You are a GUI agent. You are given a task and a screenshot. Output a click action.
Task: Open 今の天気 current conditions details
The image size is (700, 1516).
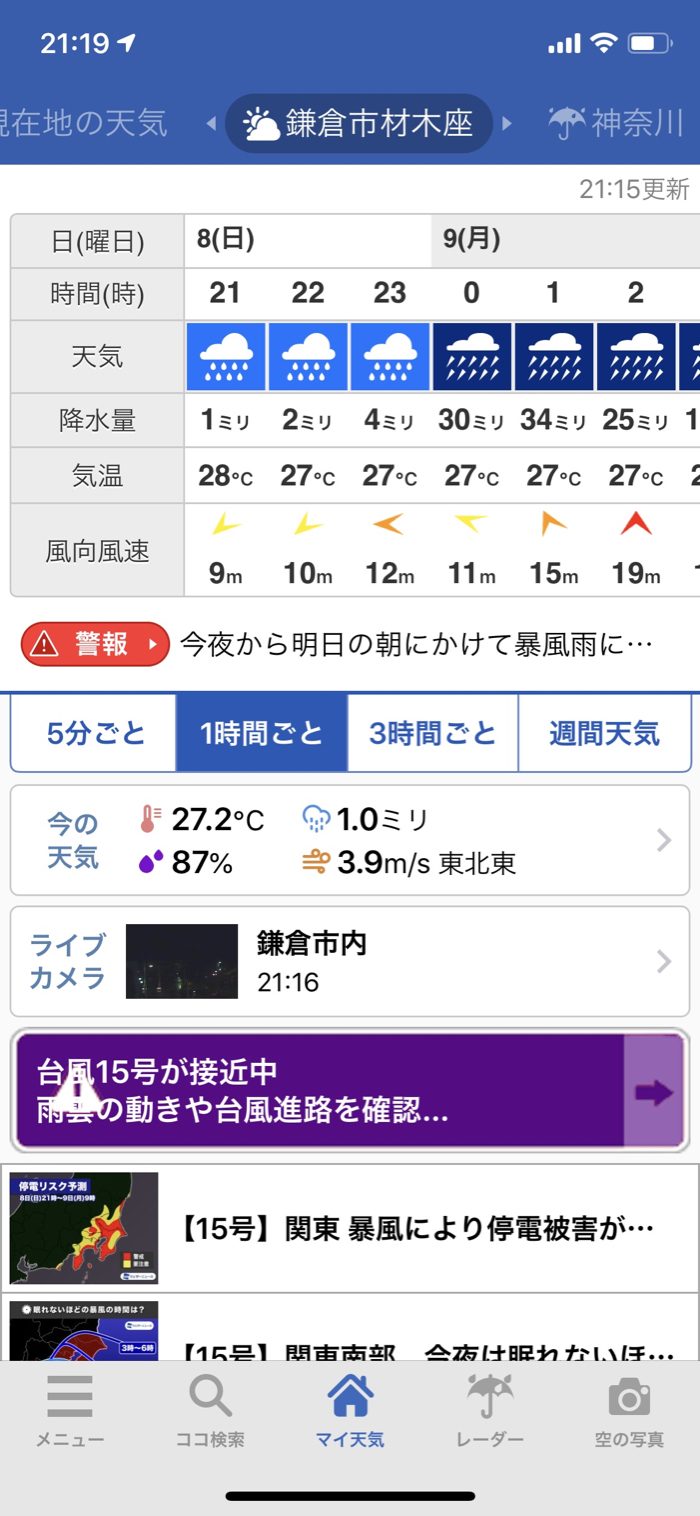350,841
